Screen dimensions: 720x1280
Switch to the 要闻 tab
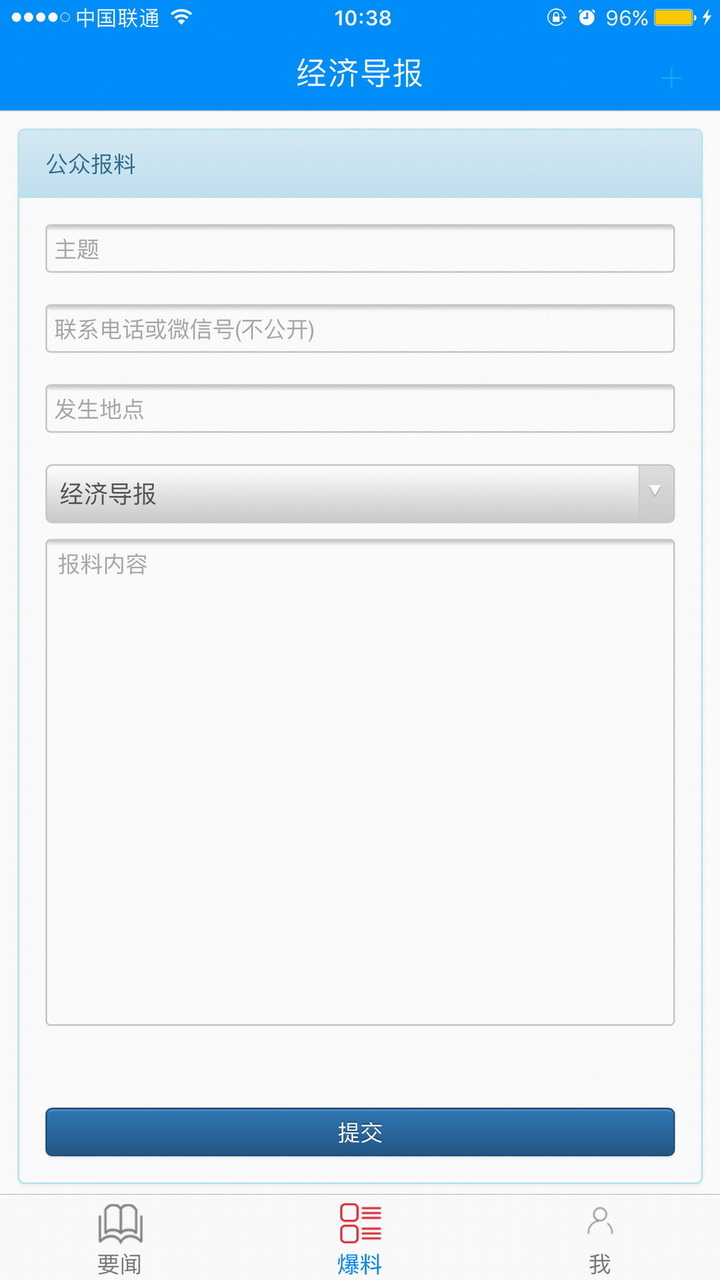pyautogui.click(x=120, y=1238)
